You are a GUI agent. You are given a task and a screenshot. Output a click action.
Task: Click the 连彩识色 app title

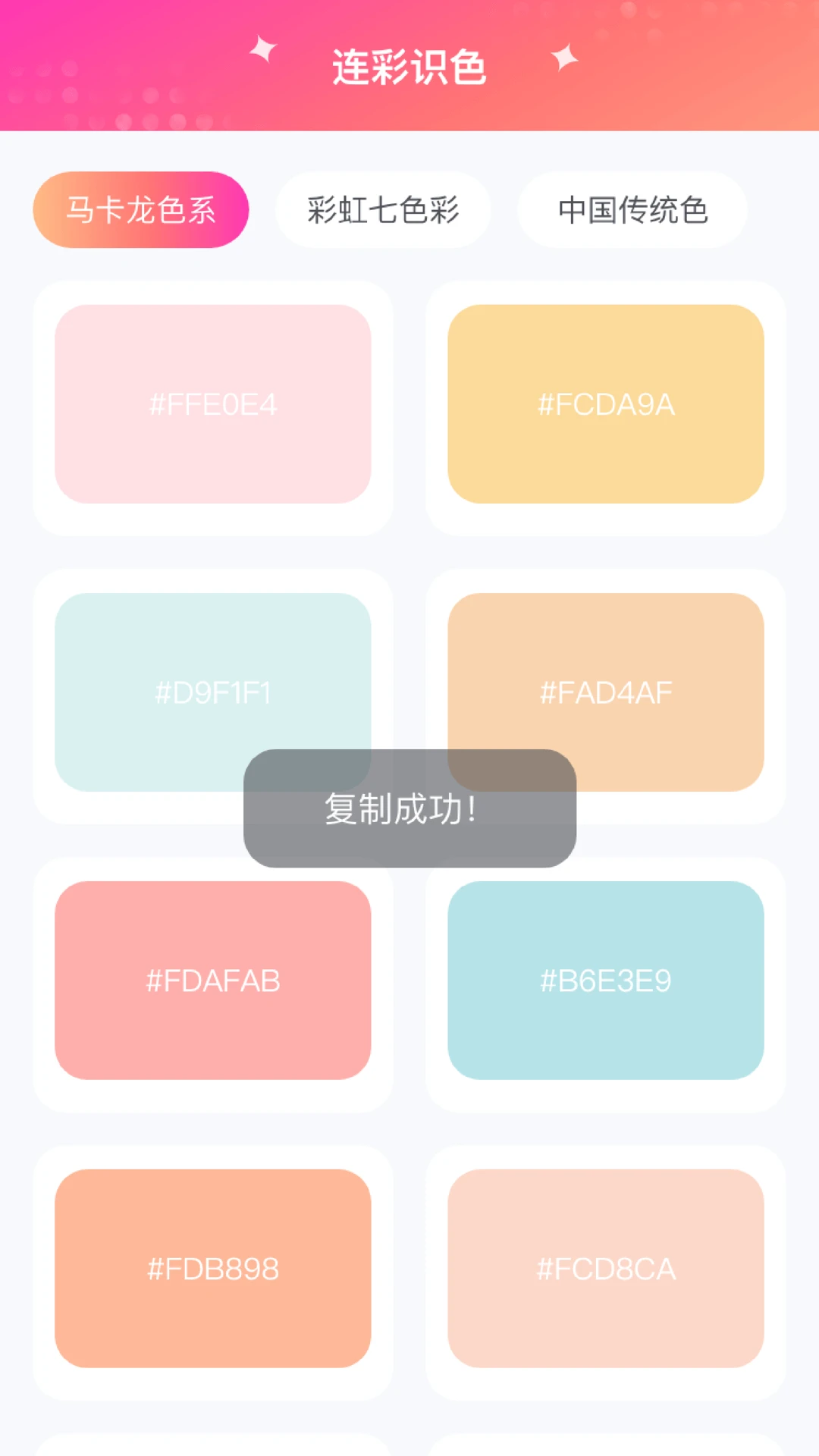[x=409, y=66]
